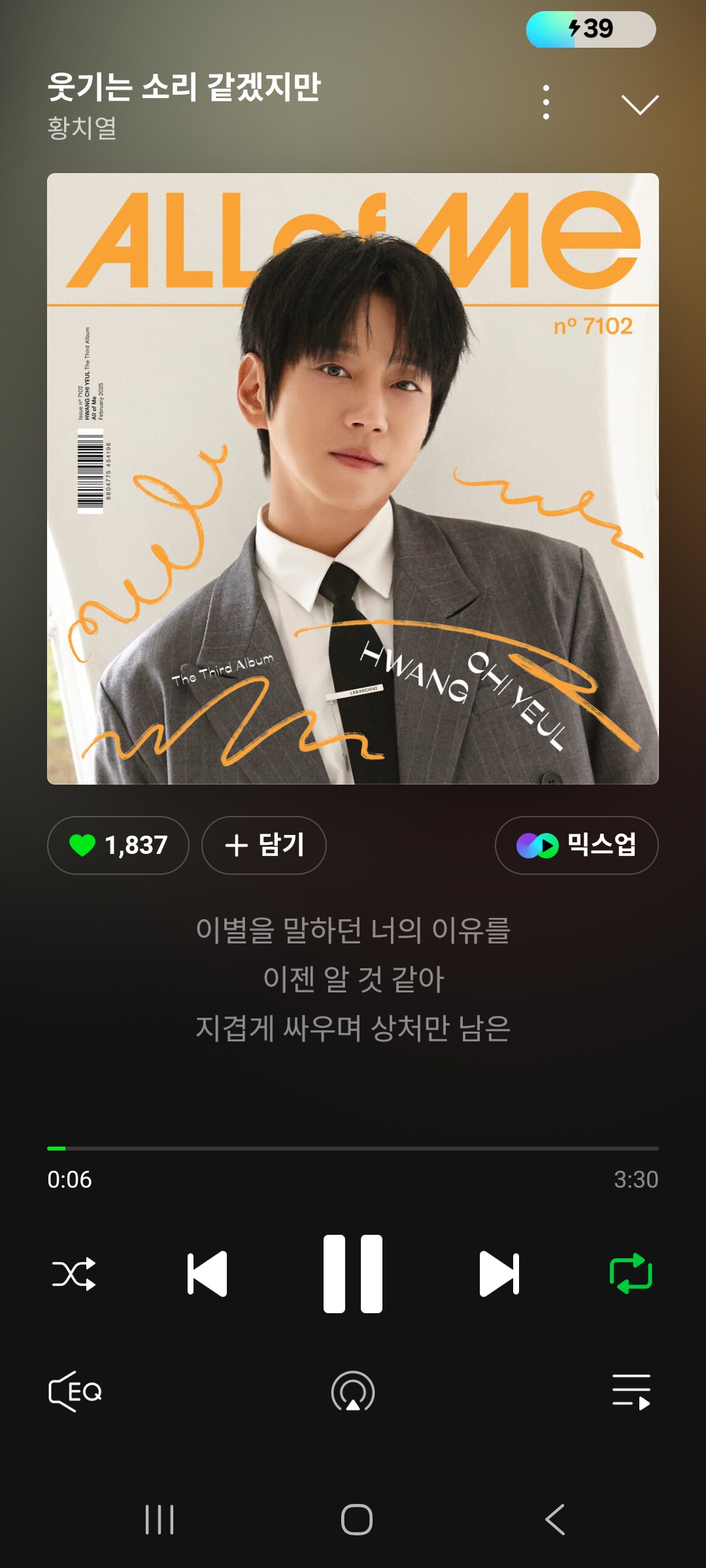This screenshot has width=706, height=1568.
Task: Skip to the next track
Action: [499, 1274]
